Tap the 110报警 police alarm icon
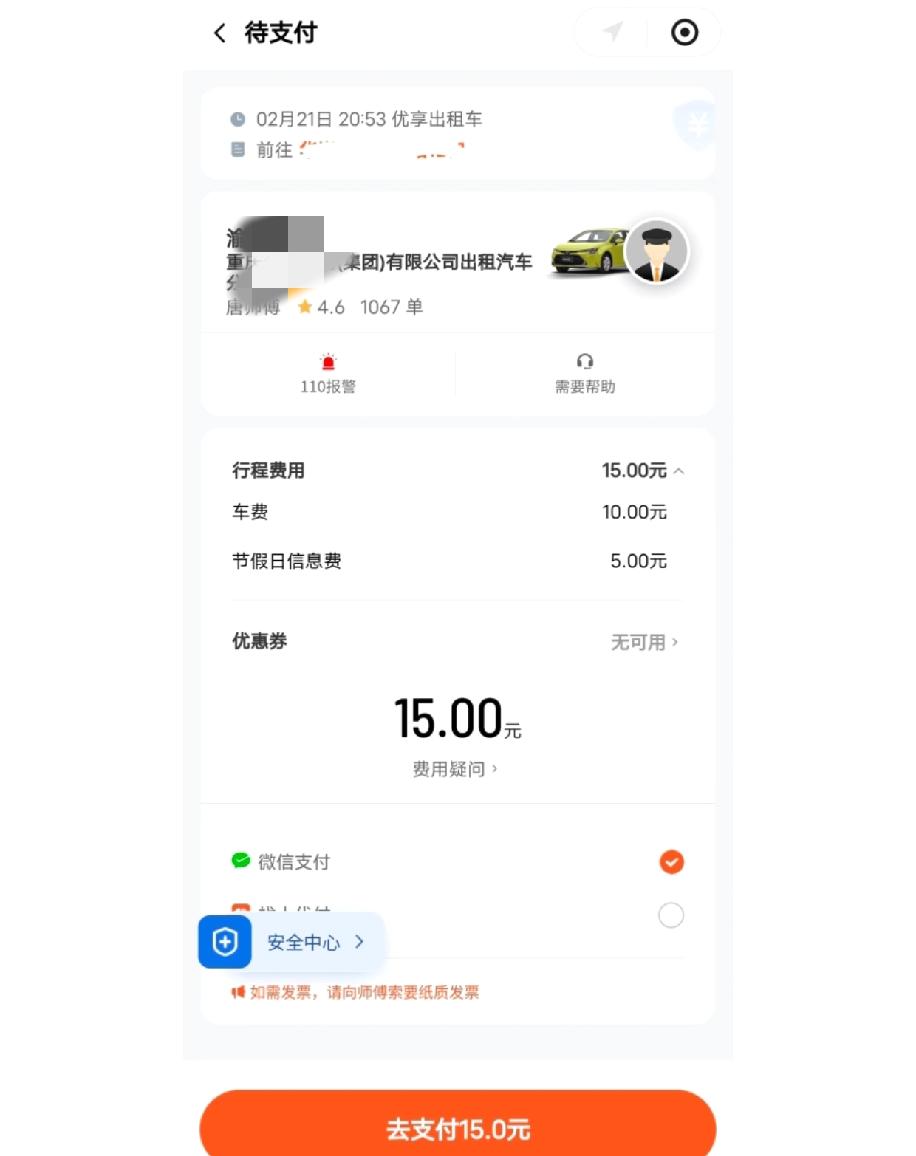This screenshot has height=1156, width=916. tap(326, 362)
